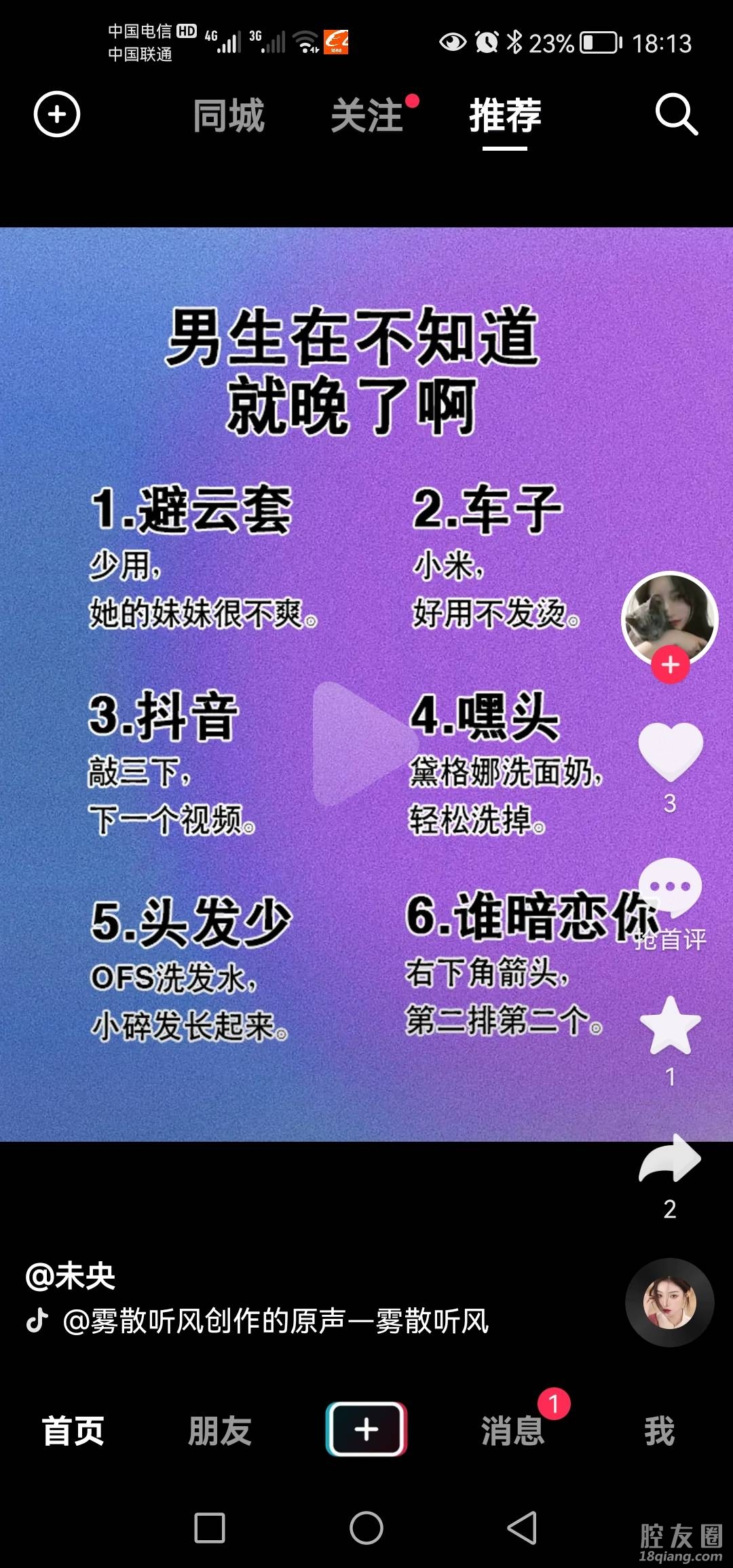Create a new video with the plus button
Viewport: 733px width, 1568px height.
366,1430
